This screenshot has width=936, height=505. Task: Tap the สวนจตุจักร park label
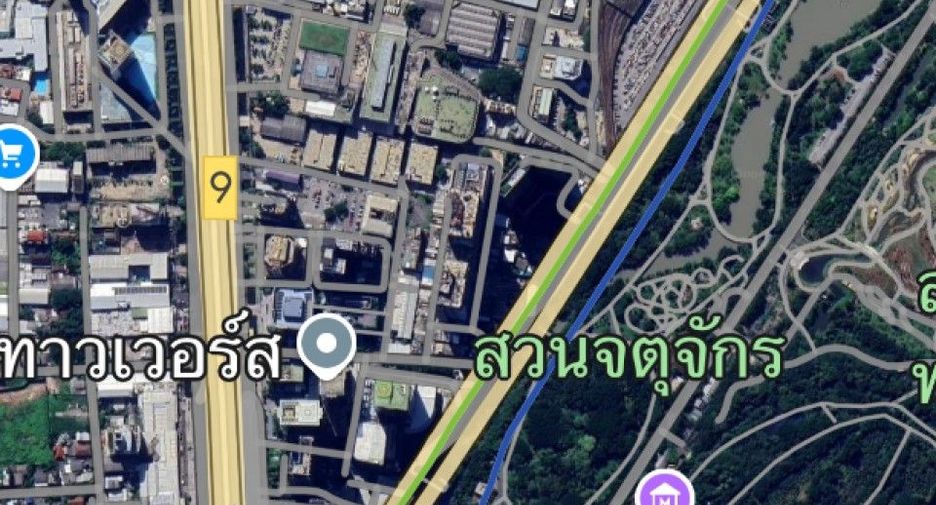tap(628, 358)
